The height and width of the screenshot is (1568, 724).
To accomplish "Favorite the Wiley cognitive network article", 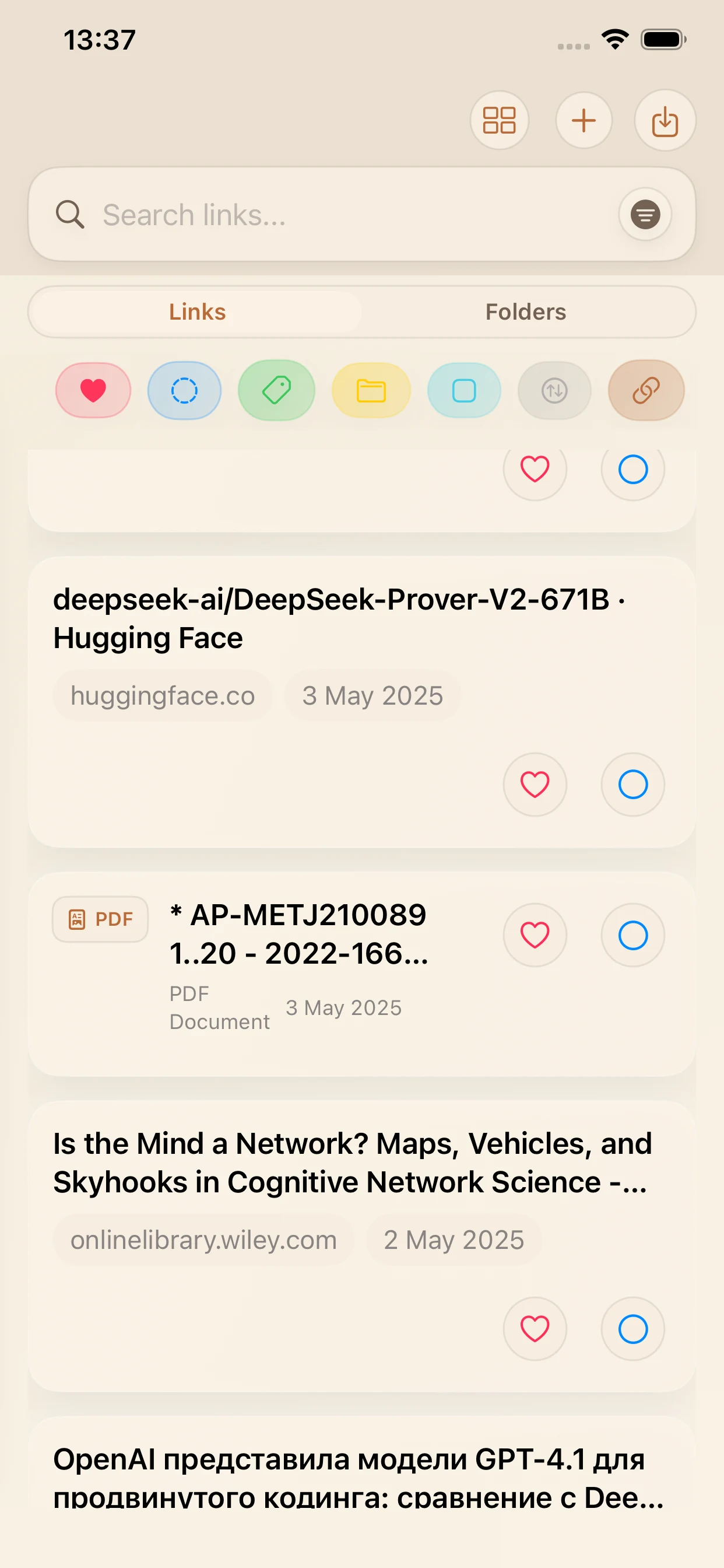I will tap(535, 1329).
